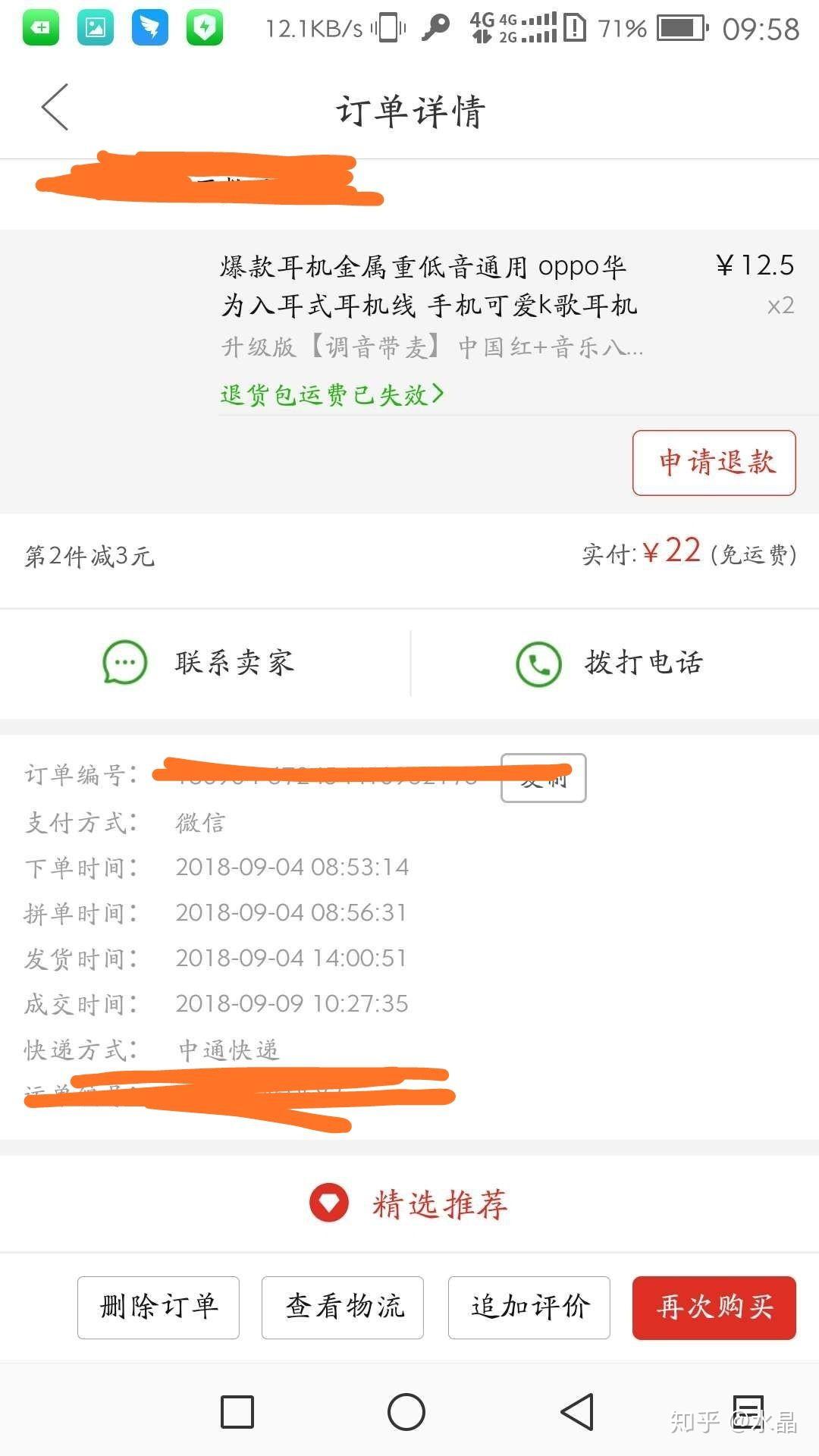View shipping via 查看物流
This screenshot has height=1456, width=819.
(x=343, y=1307)
